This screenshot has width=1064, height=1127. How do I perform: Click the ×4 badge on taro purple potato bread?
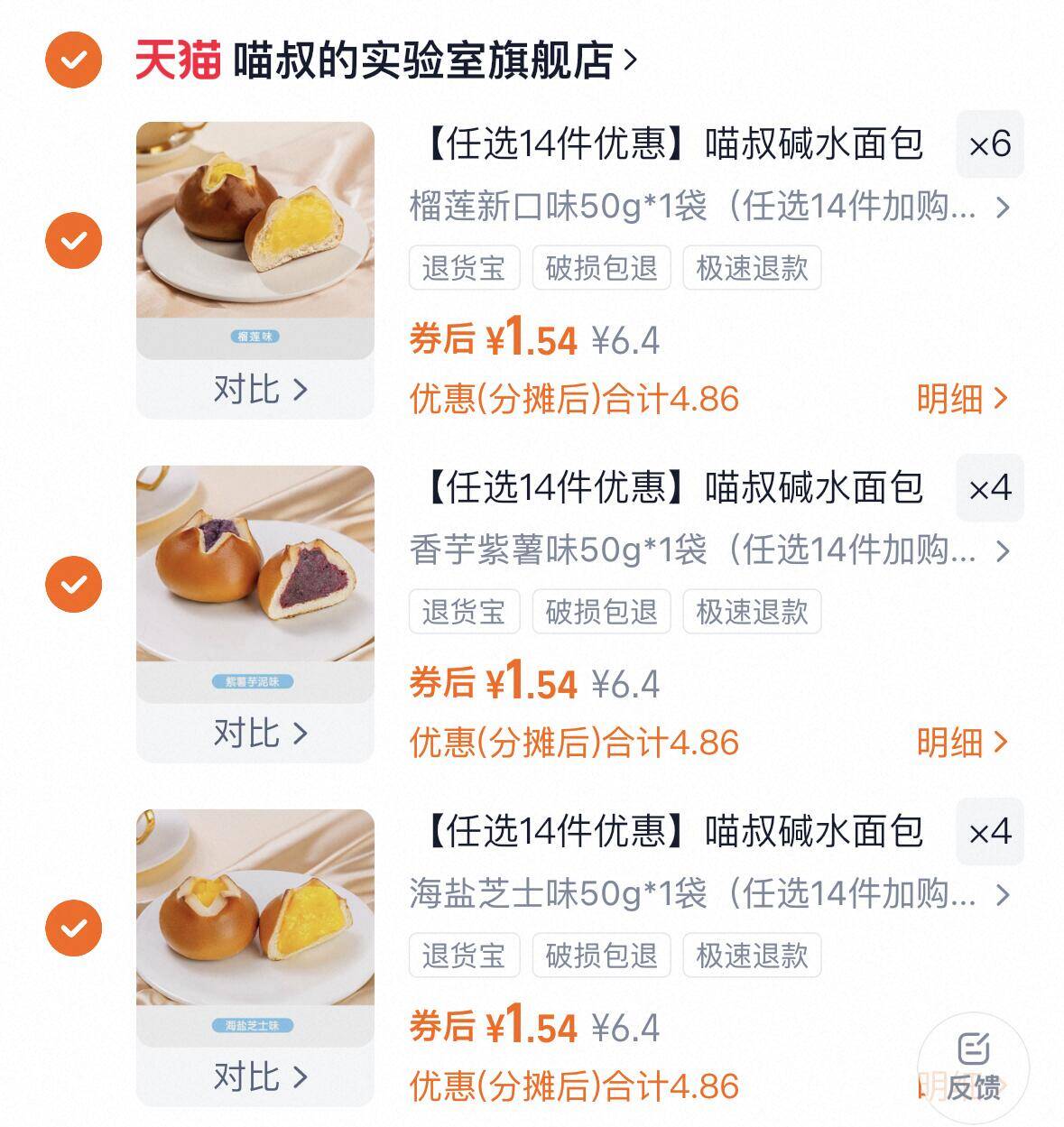(x=990, y=487)
